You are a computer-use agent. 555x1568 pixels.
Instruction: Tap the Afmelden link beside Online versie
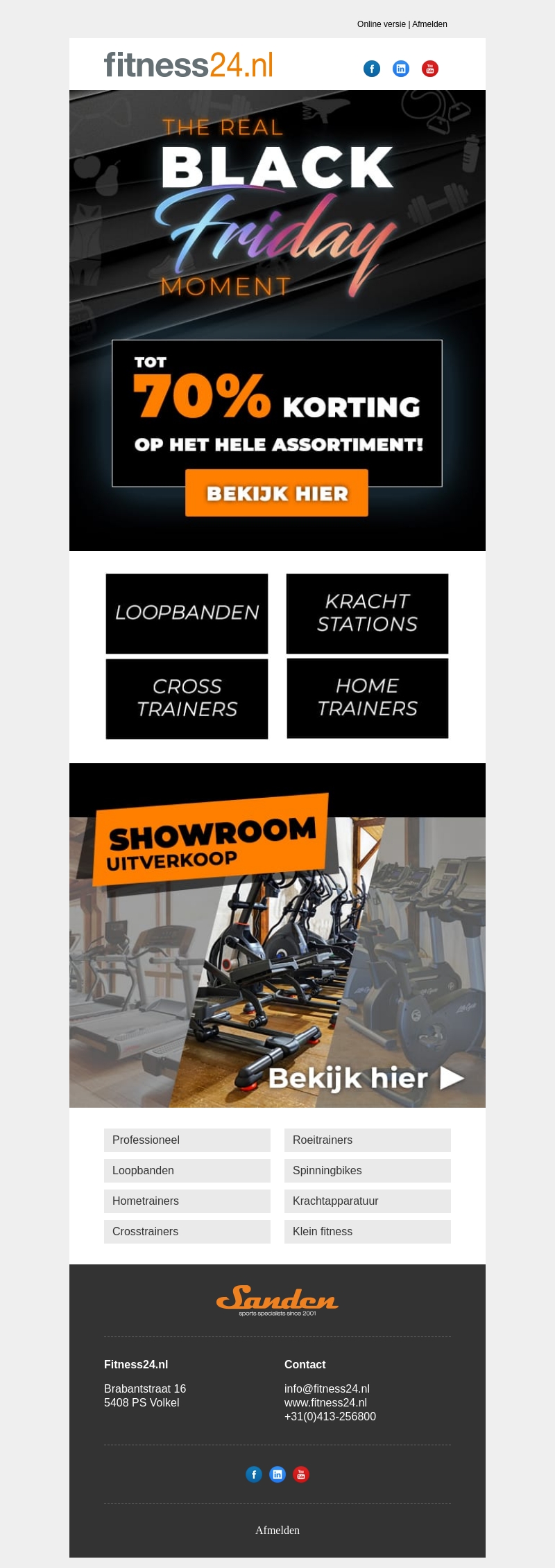point(430,24)
